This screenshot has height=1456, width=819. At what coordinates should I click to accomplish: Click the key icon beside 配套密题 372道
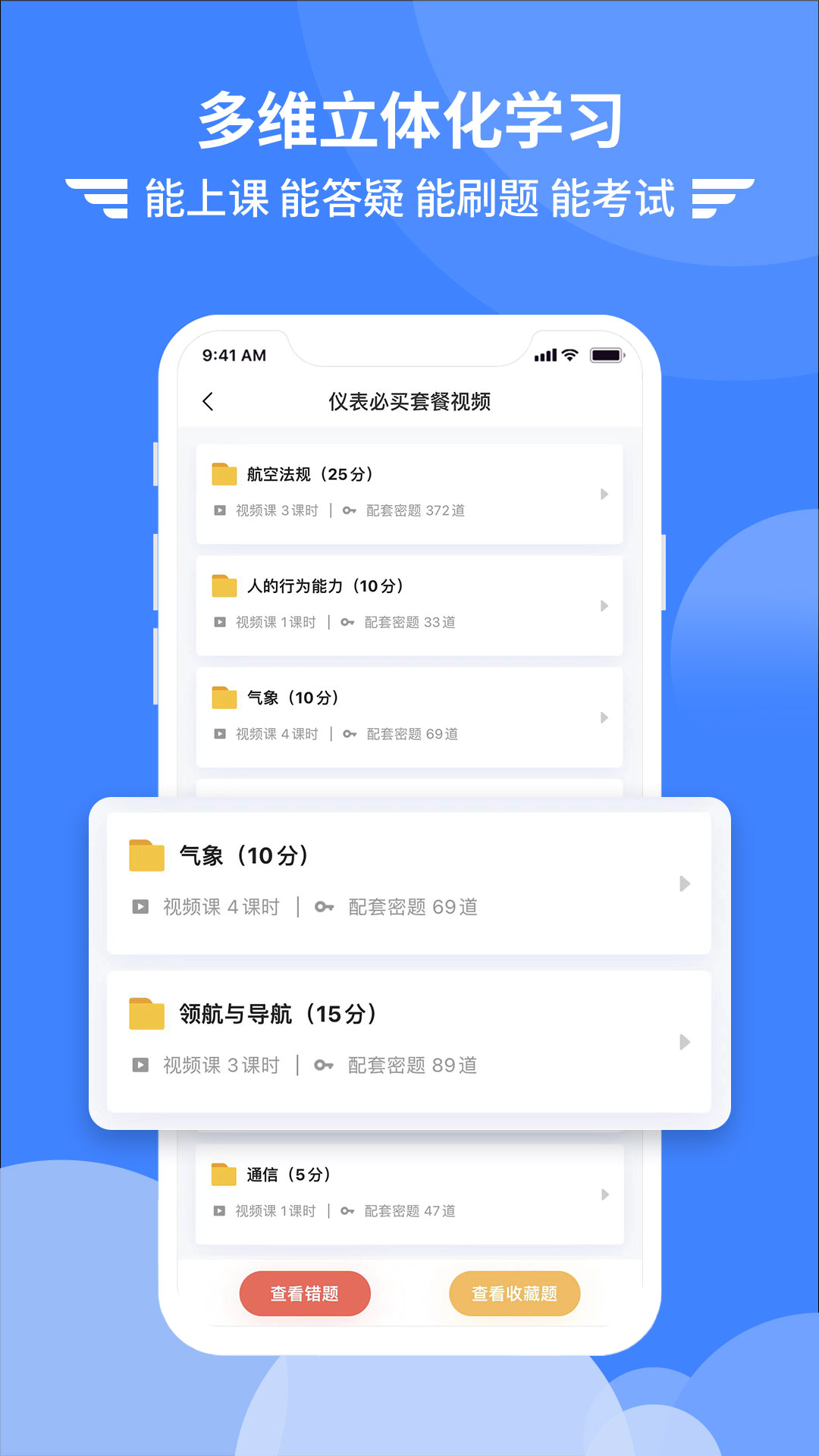(348, 510)
